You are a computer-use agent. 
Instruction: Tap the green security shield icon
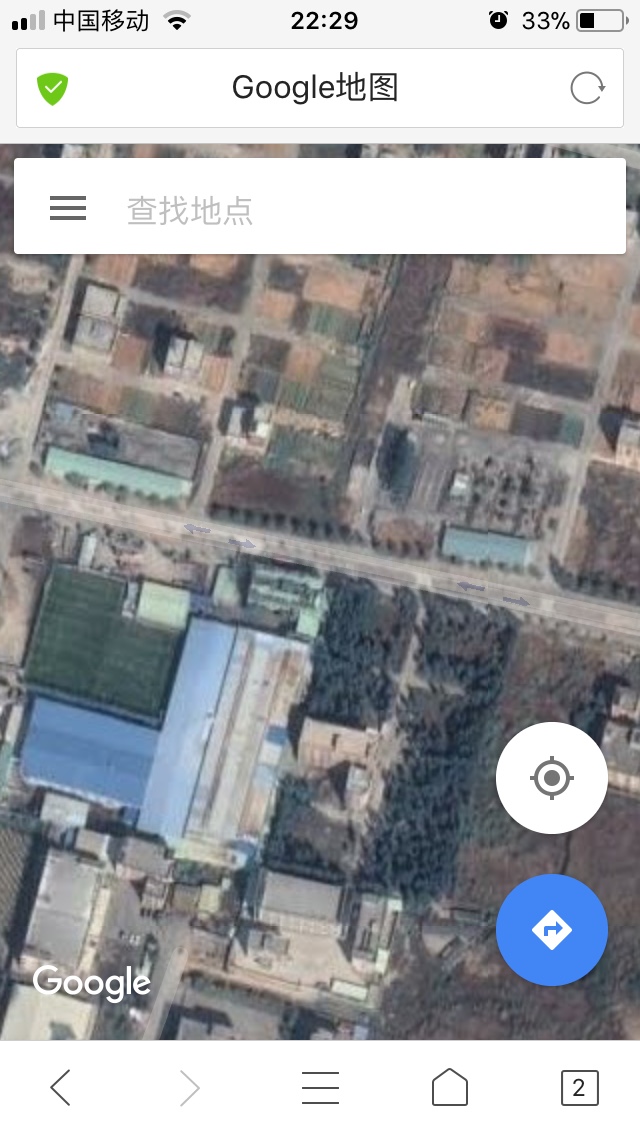point(52,89)
